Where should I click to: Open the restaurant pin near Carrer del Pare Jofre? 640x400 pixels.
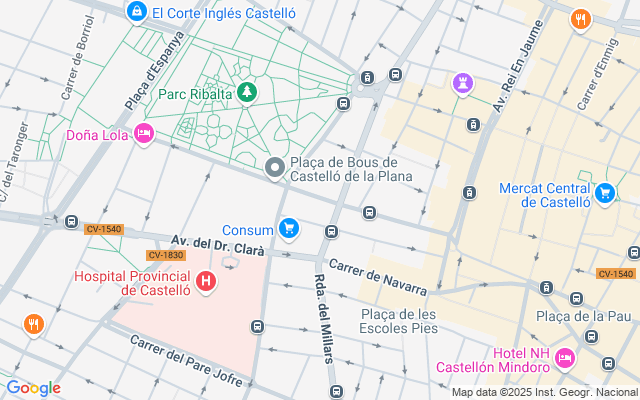pos(33,325)
